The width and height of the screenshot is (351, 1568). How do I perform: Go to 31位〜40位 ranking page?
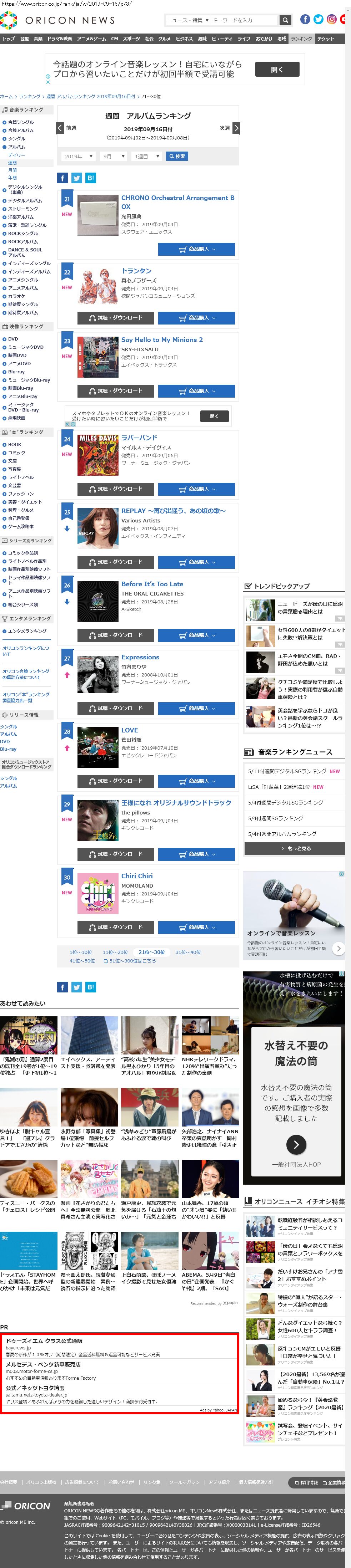pyautogui.click(x=188, y=952)
